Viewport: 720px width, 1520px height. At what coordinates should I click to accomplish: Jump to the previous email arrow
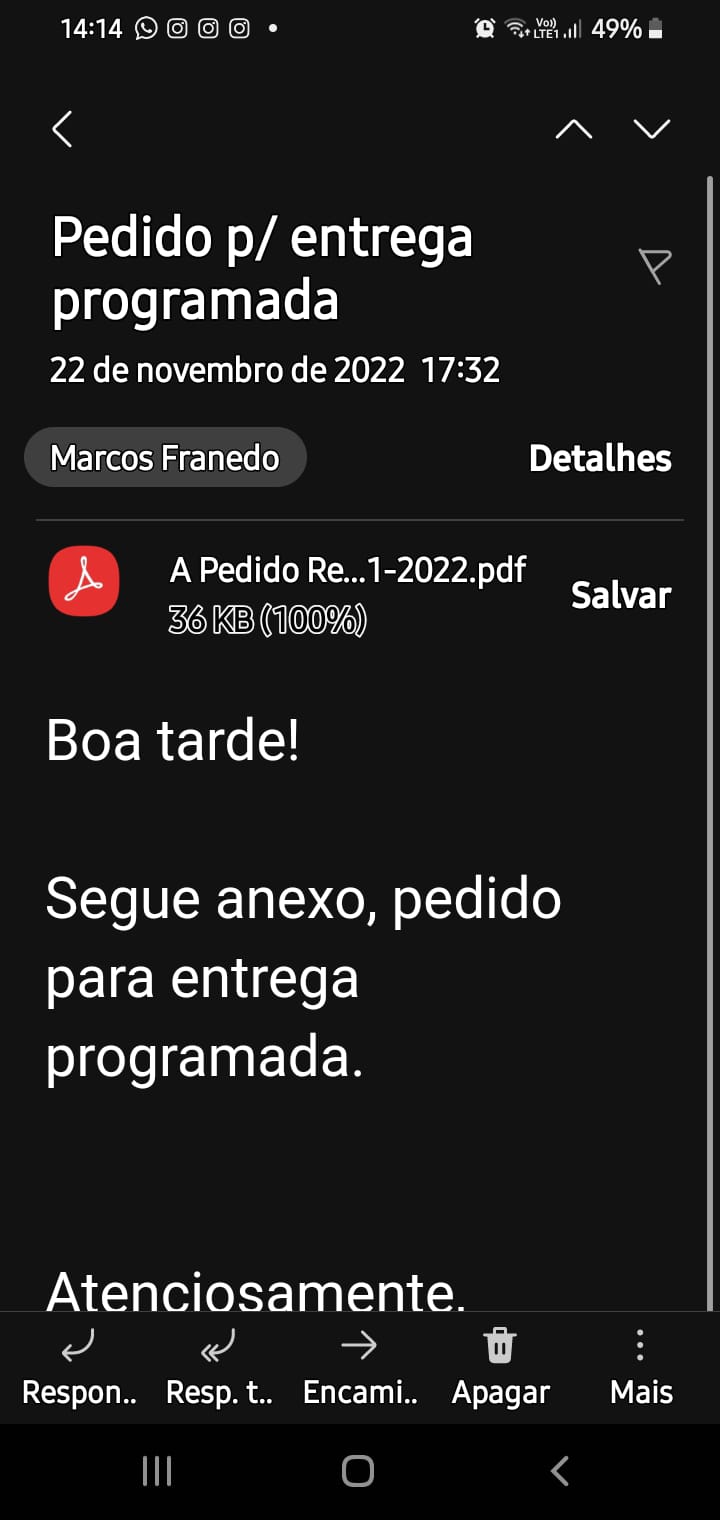(x=573, y=129)
